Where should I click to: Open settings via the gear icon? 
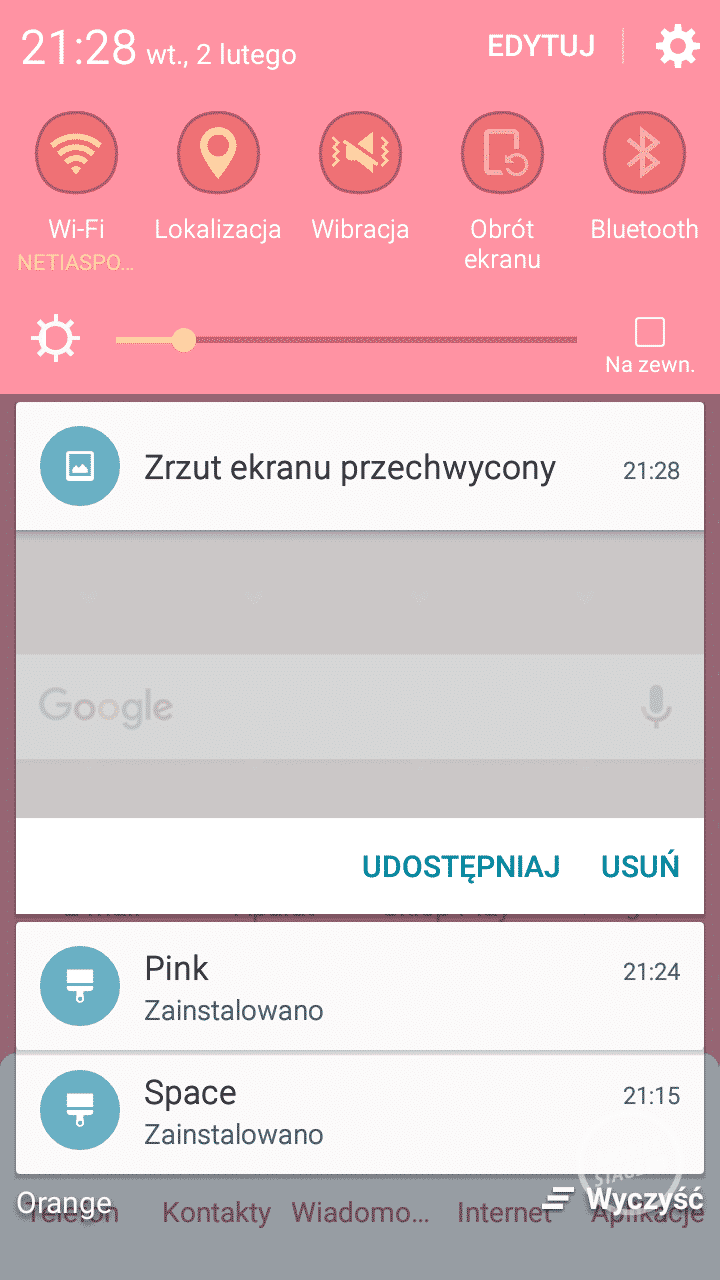[x=677, y=47]
